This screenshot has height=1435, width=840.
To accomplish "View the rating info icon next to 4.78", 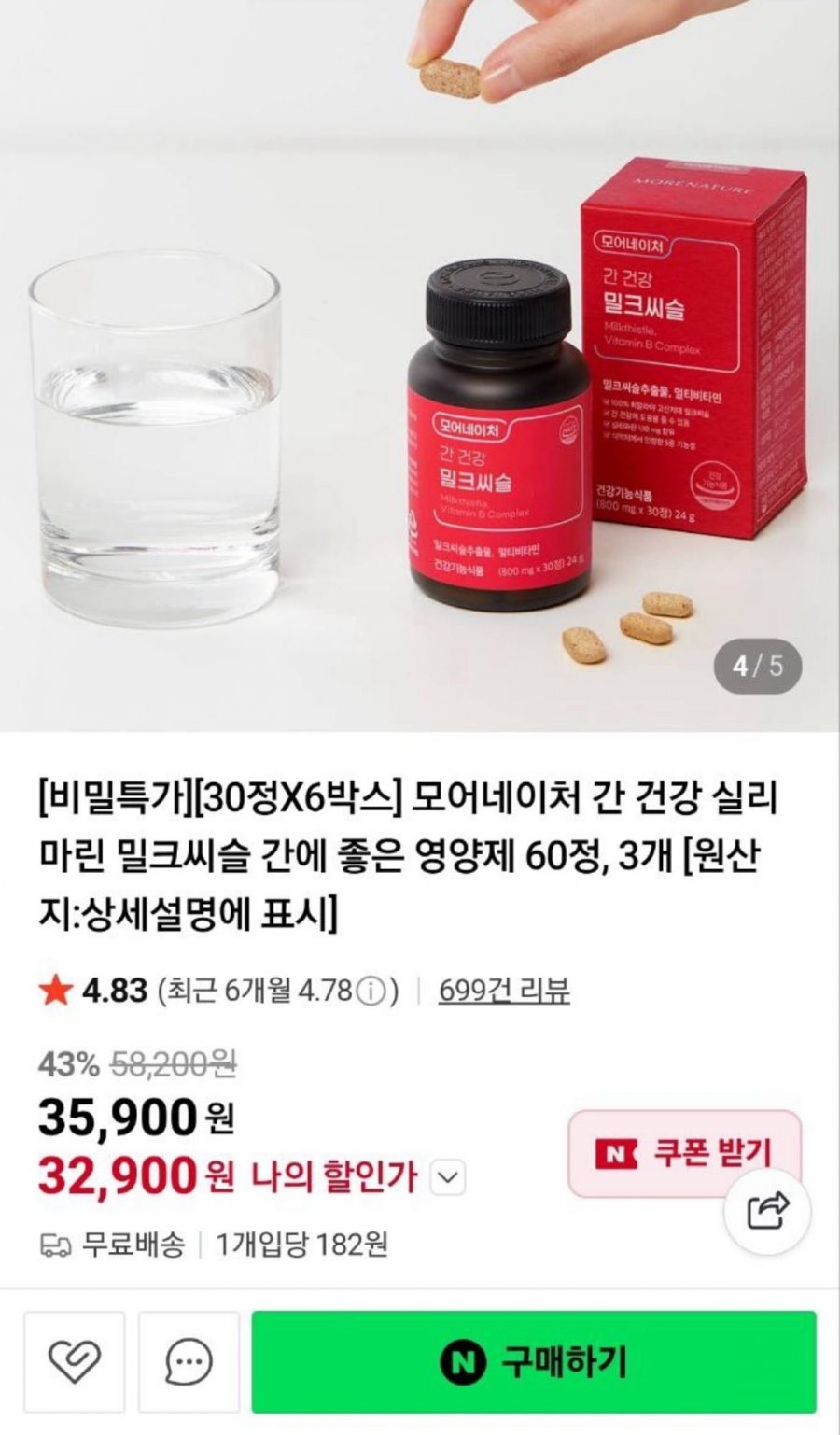I will [x=371, y=991].
